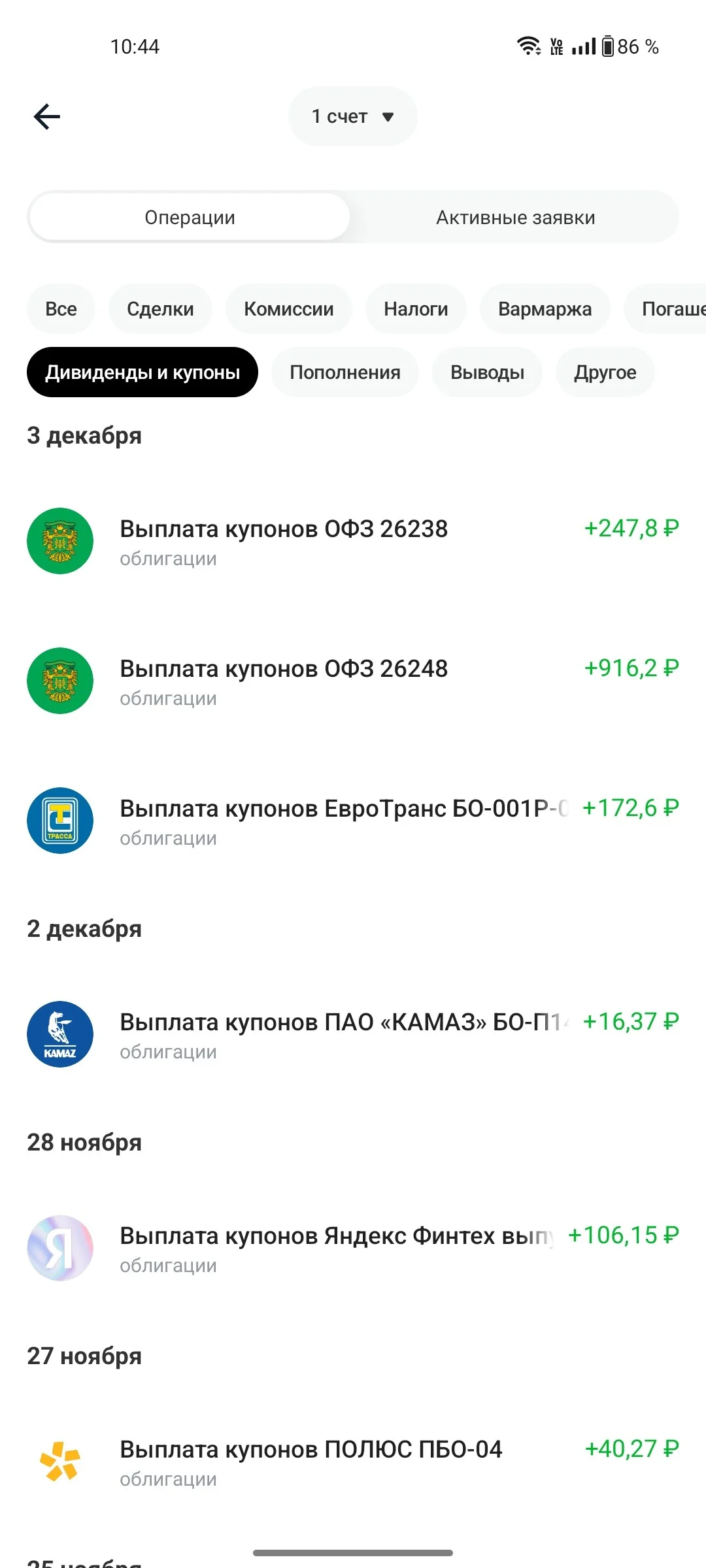706x1568 pixels.
Task: Open the ОФЗ 26248 coupon payment
Action: [x=353, y=681]
